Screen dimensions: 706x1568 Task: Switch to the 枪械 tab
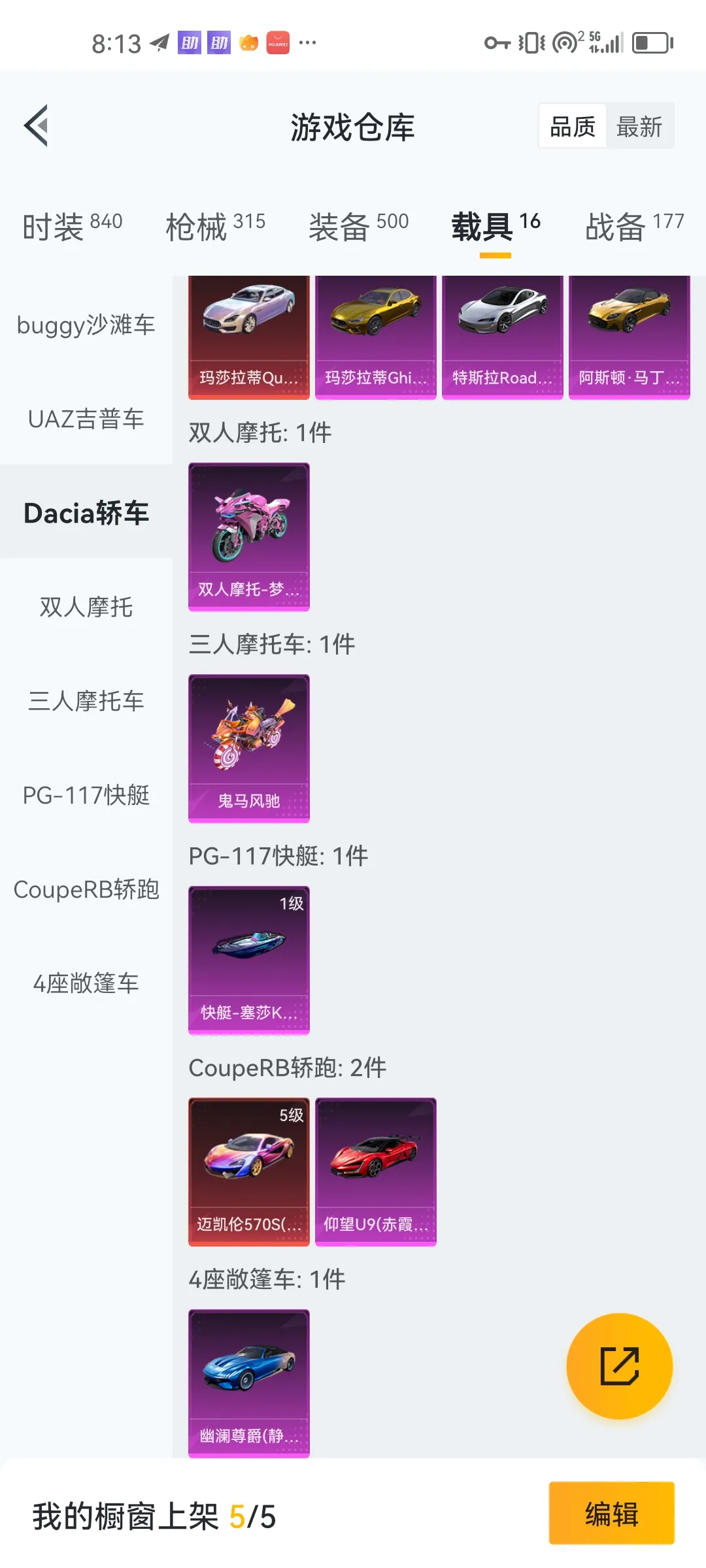(215, 227)
